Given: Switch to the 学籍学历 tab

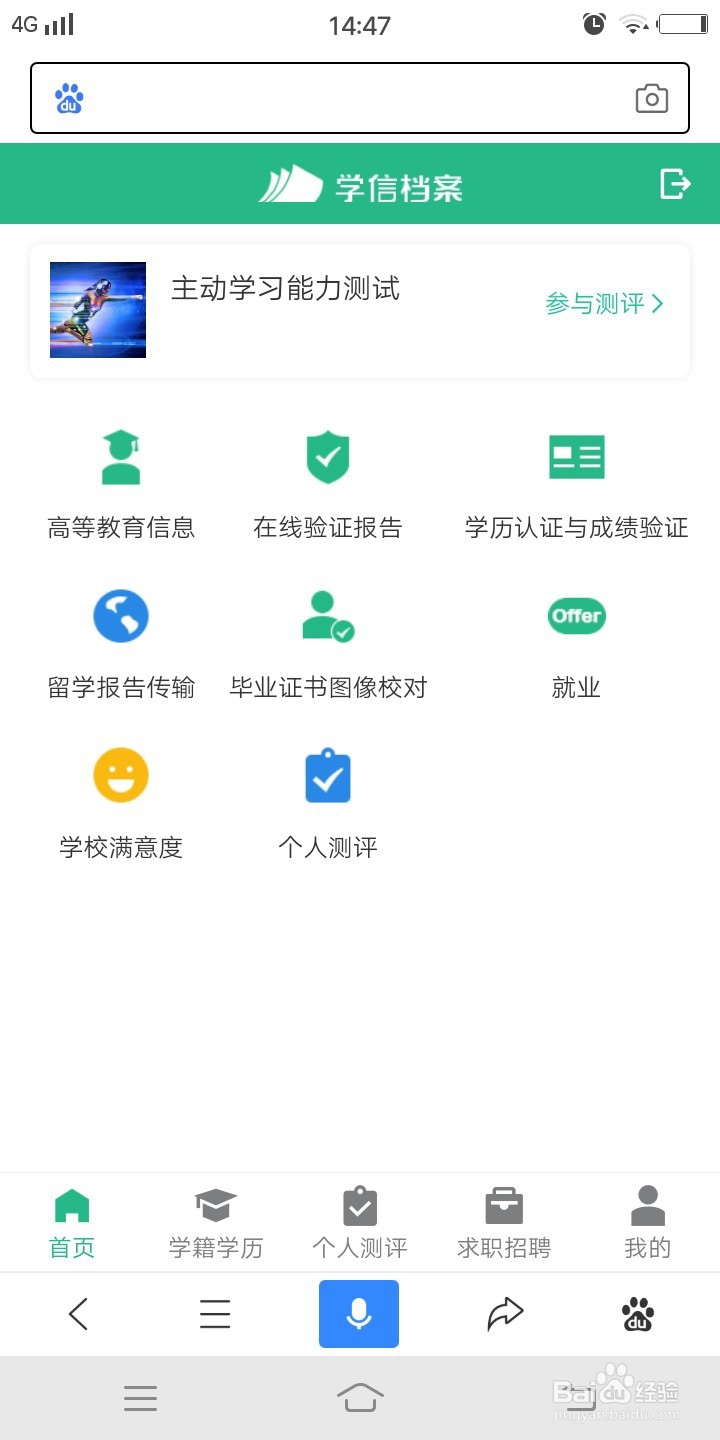Looking at the screenshot, I should [215, 1220].
